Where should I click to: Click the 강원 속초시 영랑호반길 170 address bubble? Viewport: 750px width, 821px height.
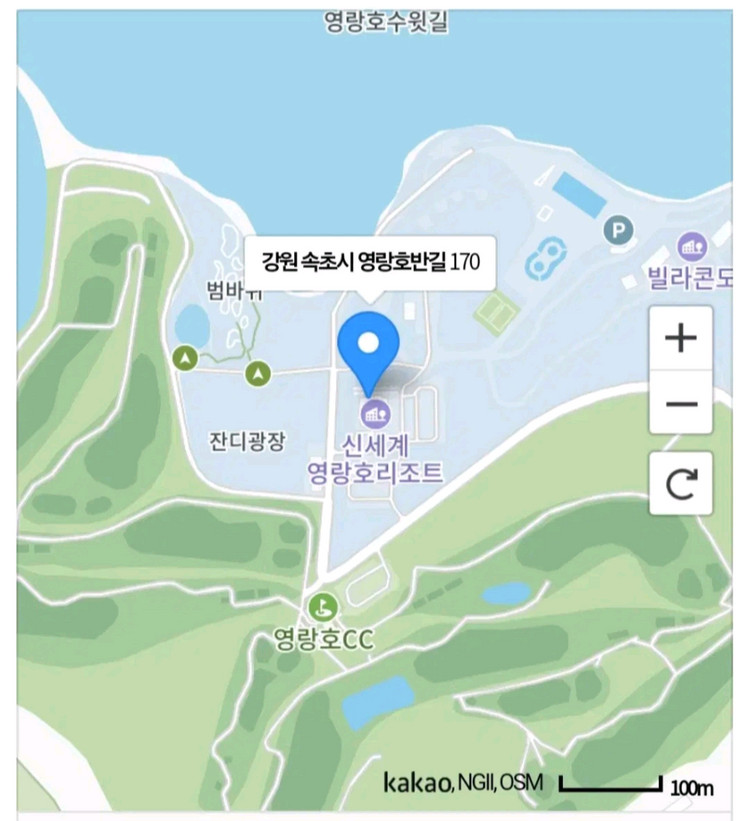click(x=370, y=259)
